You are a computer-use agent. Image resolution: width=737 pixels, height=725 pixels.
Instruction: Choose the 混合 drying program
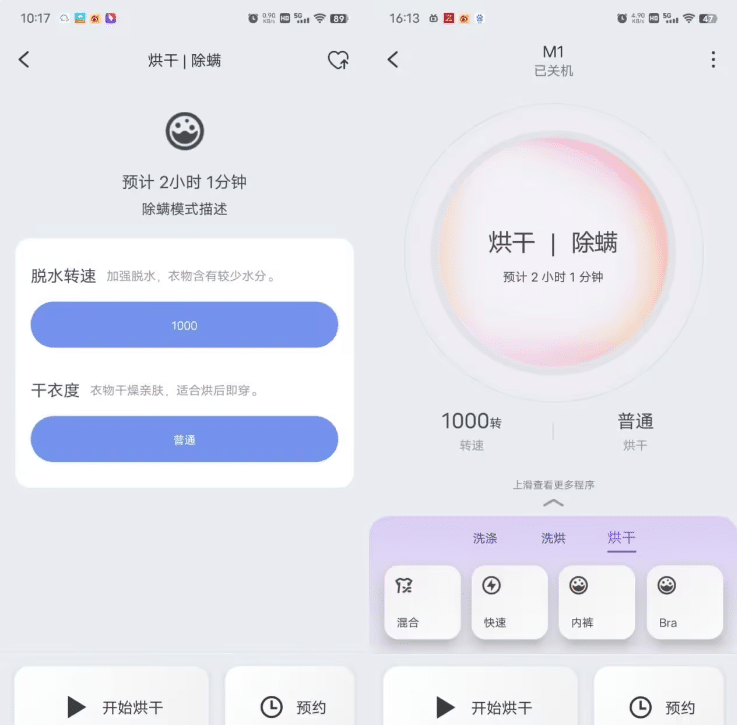coord(422,602)
